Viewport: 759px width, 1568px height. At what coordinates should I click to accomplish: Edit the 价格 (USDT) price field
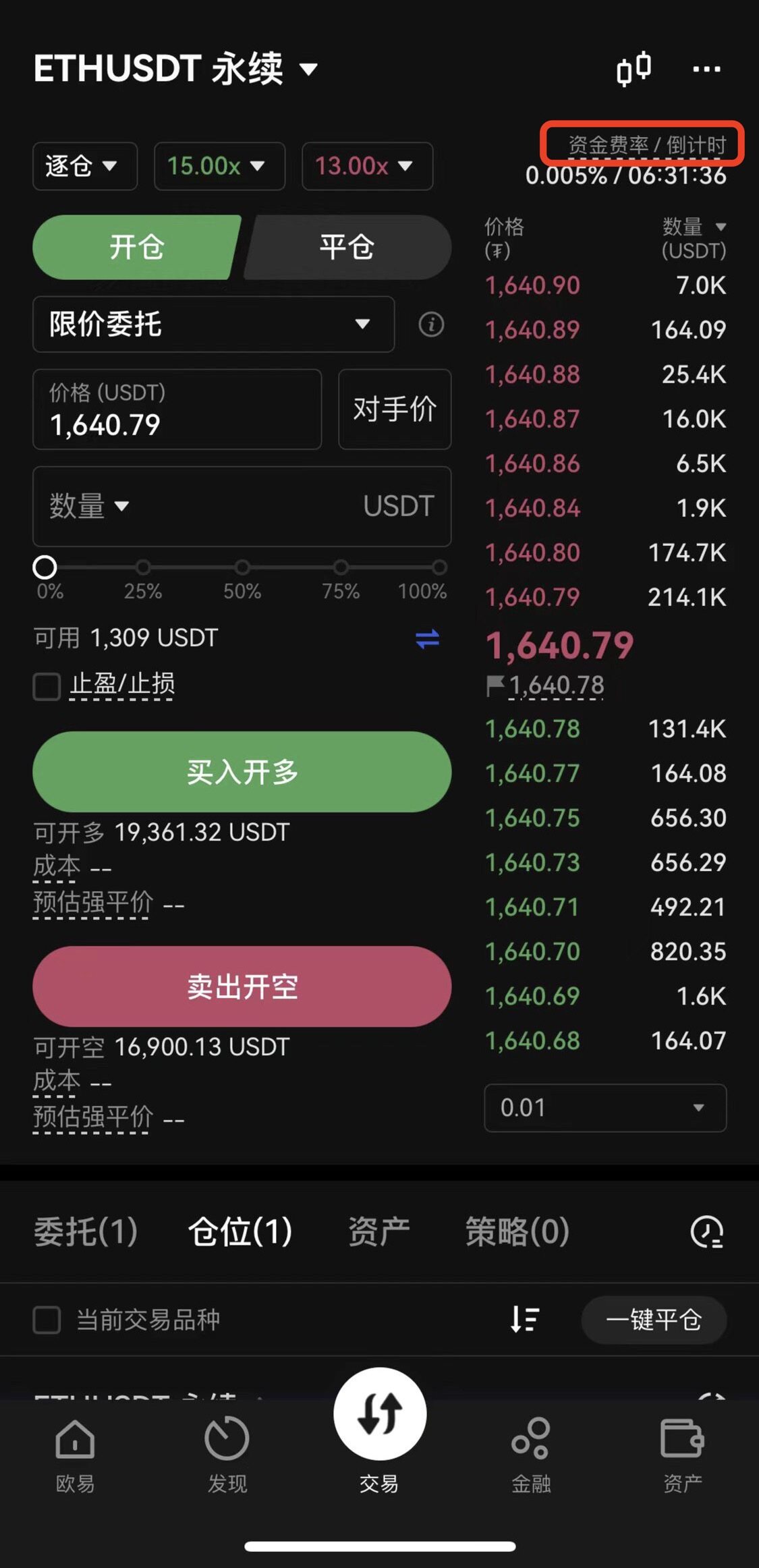[177, 410]
